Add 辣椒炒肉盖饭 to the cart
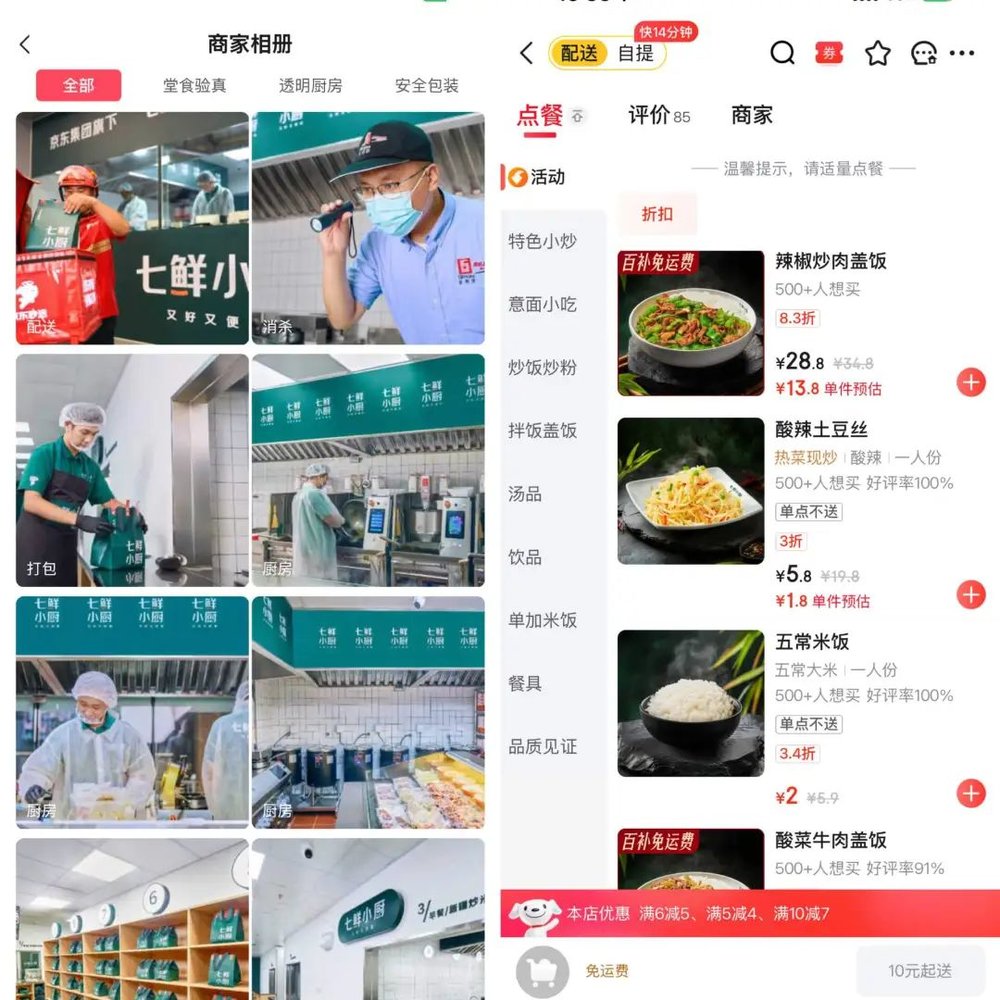Viewport: 1000px width, 1000px height. [x=971, y=382]
